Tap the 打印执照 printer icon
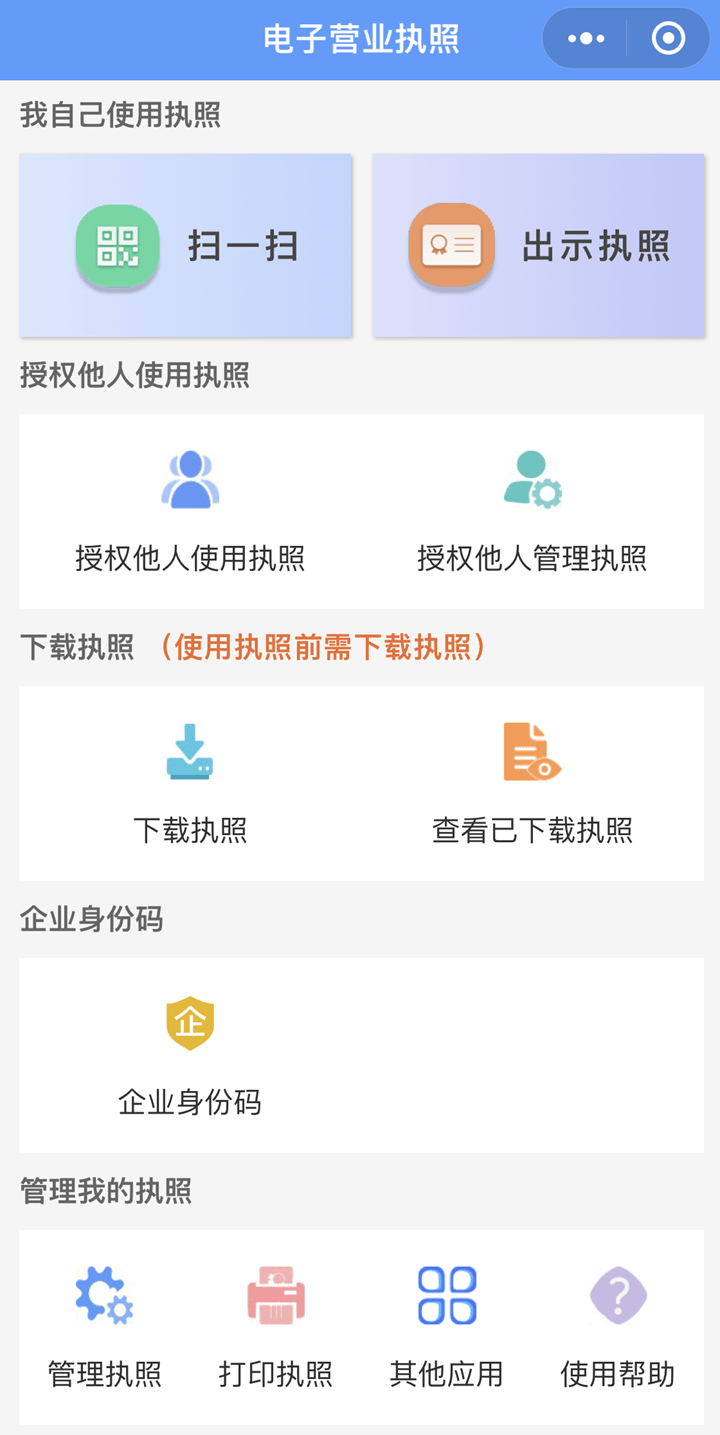This screenshot has width=720, height=1435. [276, 1295]
